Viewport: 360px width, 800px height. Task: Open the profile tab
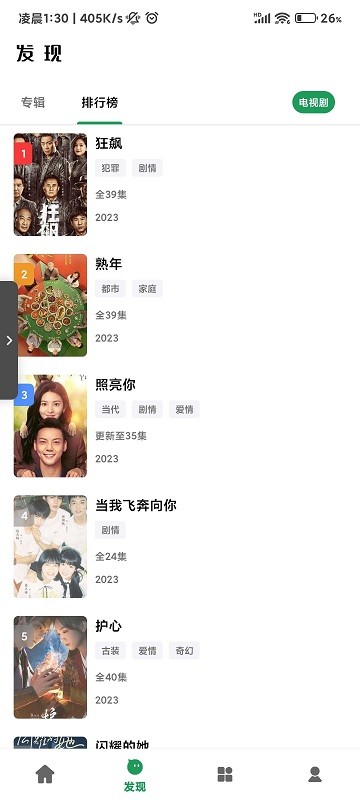point(315,774)
